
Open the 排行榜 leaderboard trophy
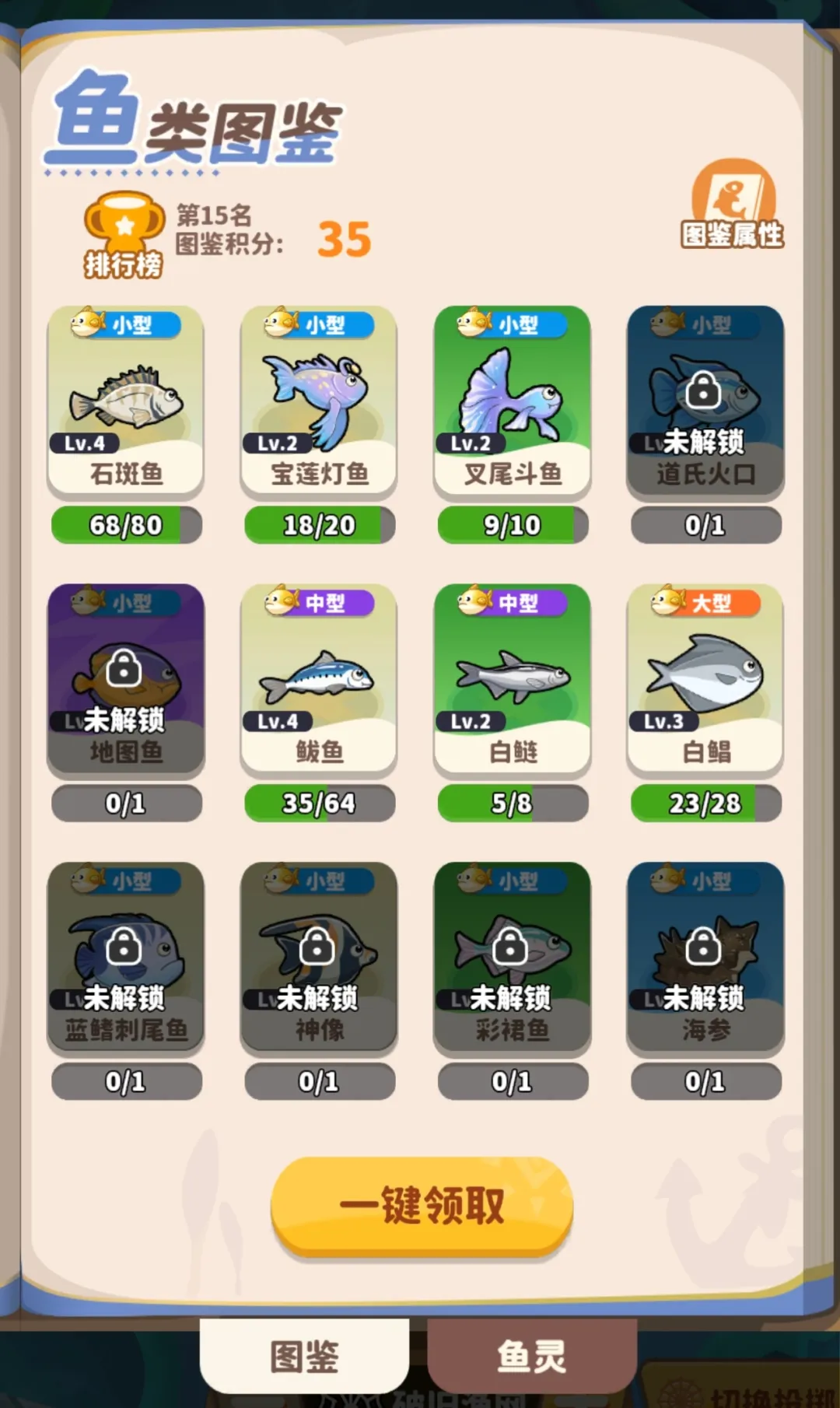tap(124, 235)
